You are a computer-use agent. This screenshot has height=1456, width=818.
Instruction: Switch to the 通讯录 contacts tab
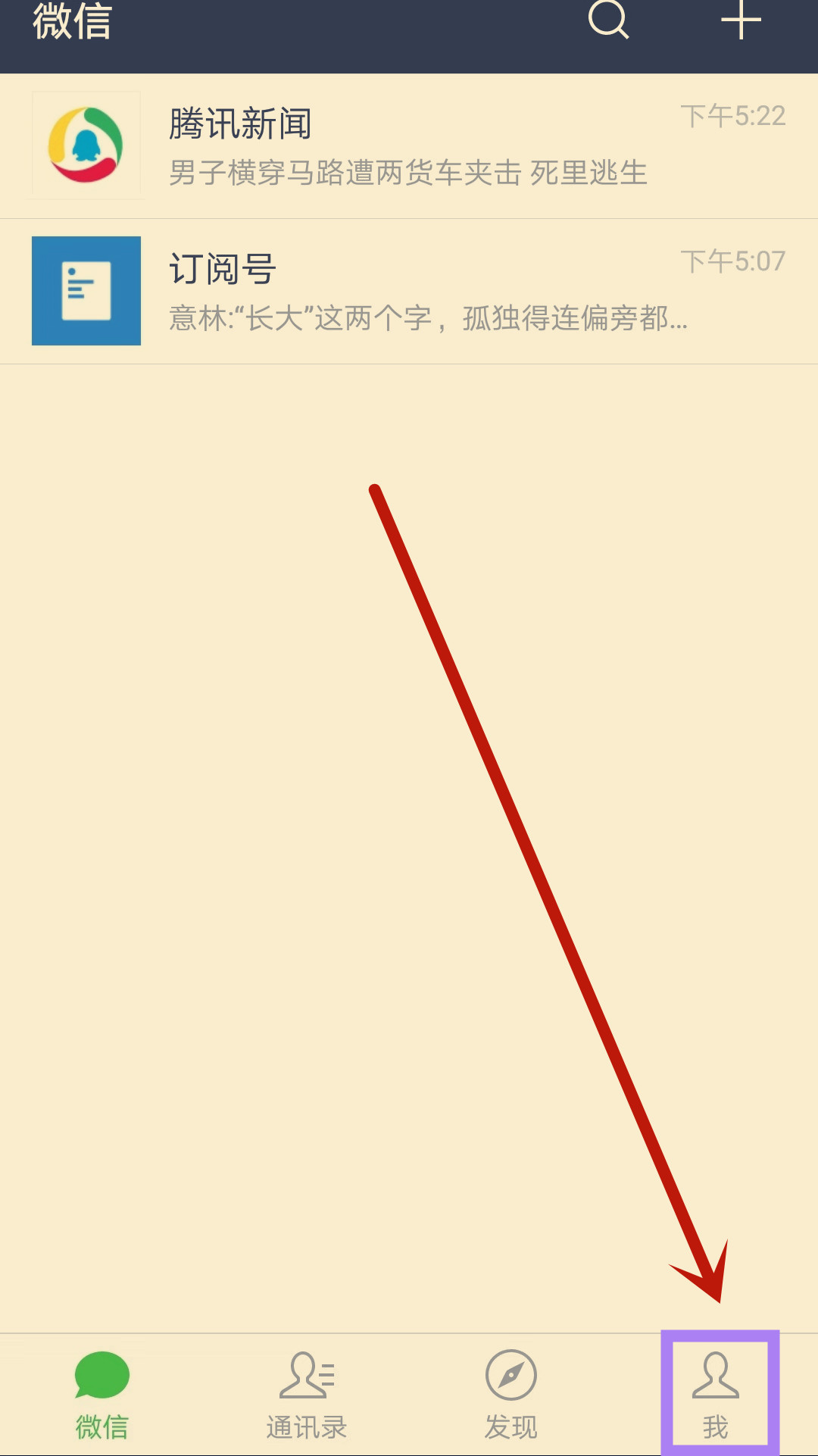point(307,1394)
